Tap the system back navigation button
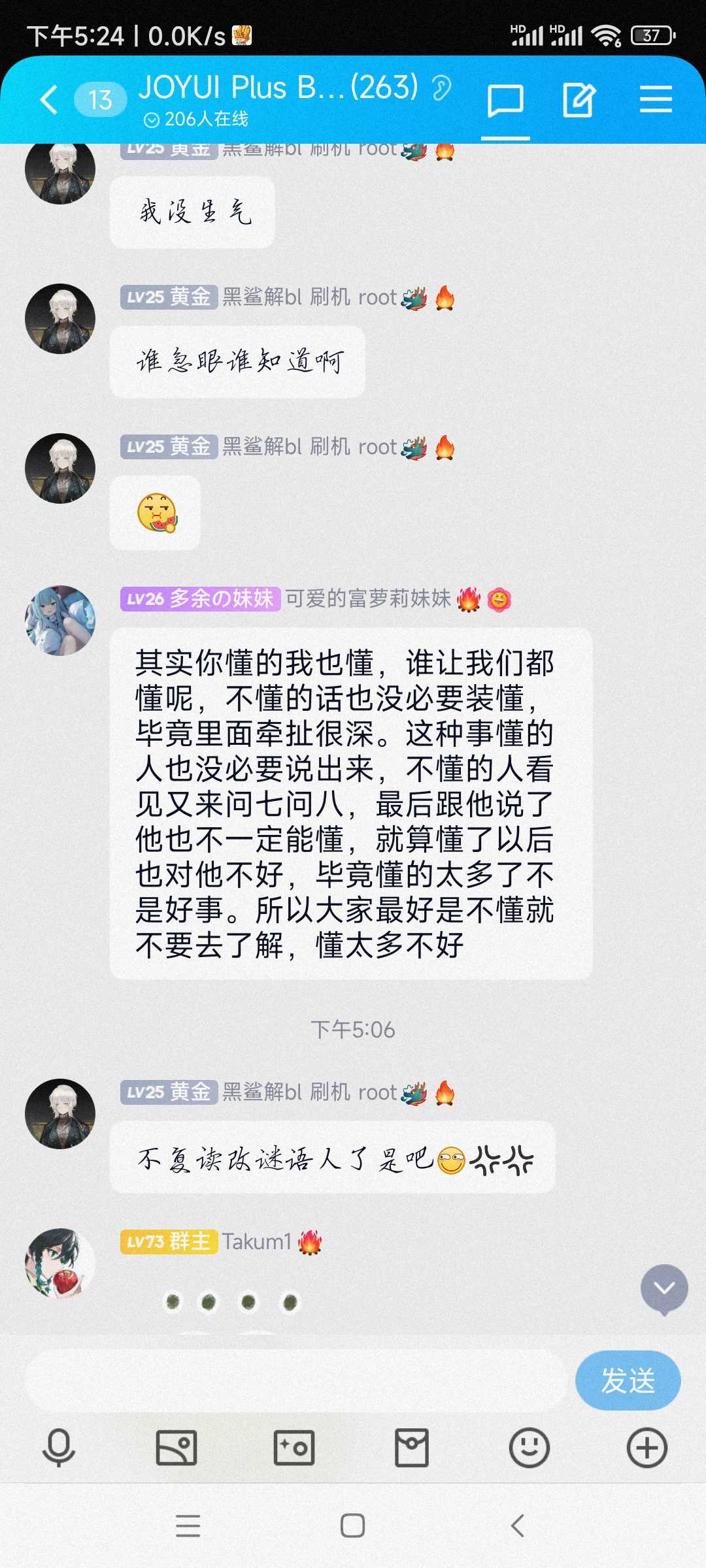This screenshot has width=706, height=1568. tap(517, 1526)
